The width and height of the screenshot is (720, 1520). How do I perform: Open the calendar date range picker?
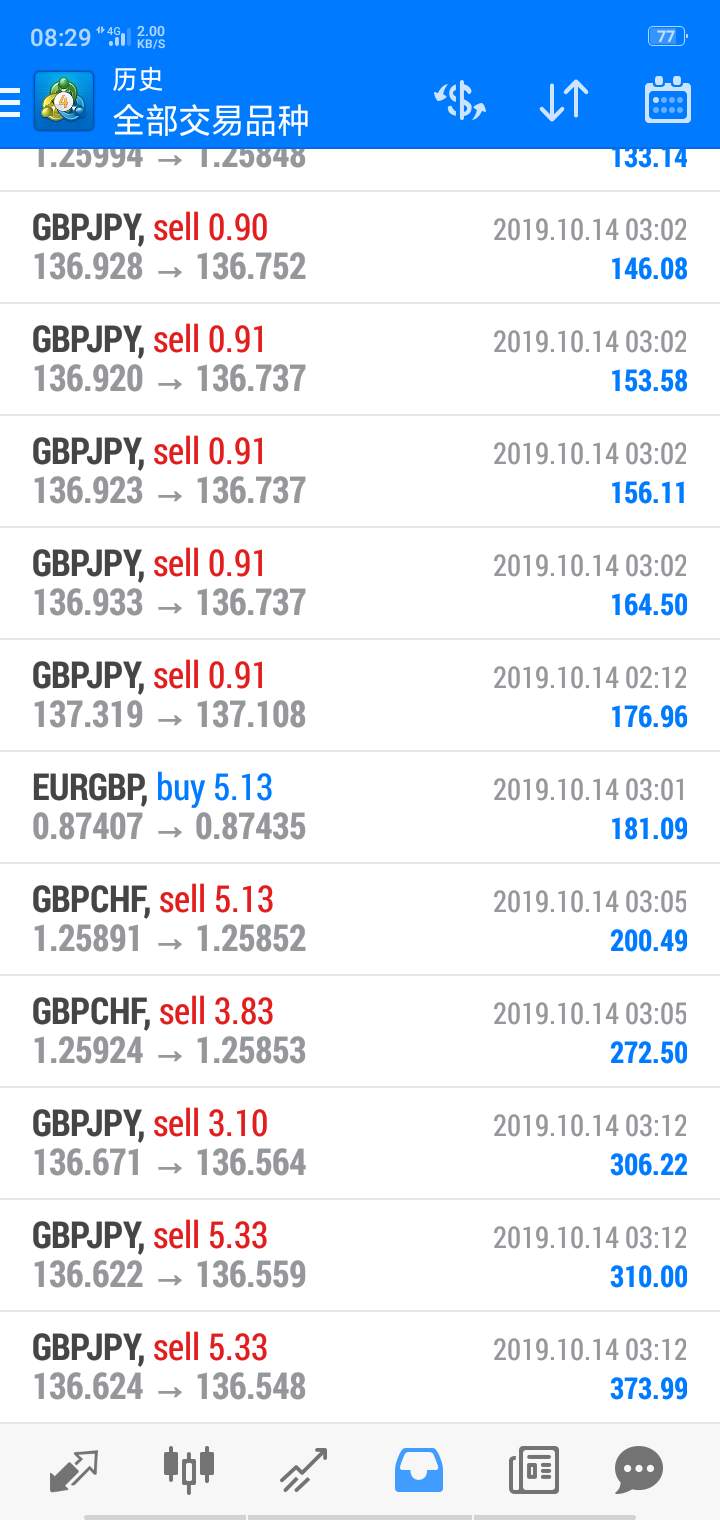click(x=668, y=101)
